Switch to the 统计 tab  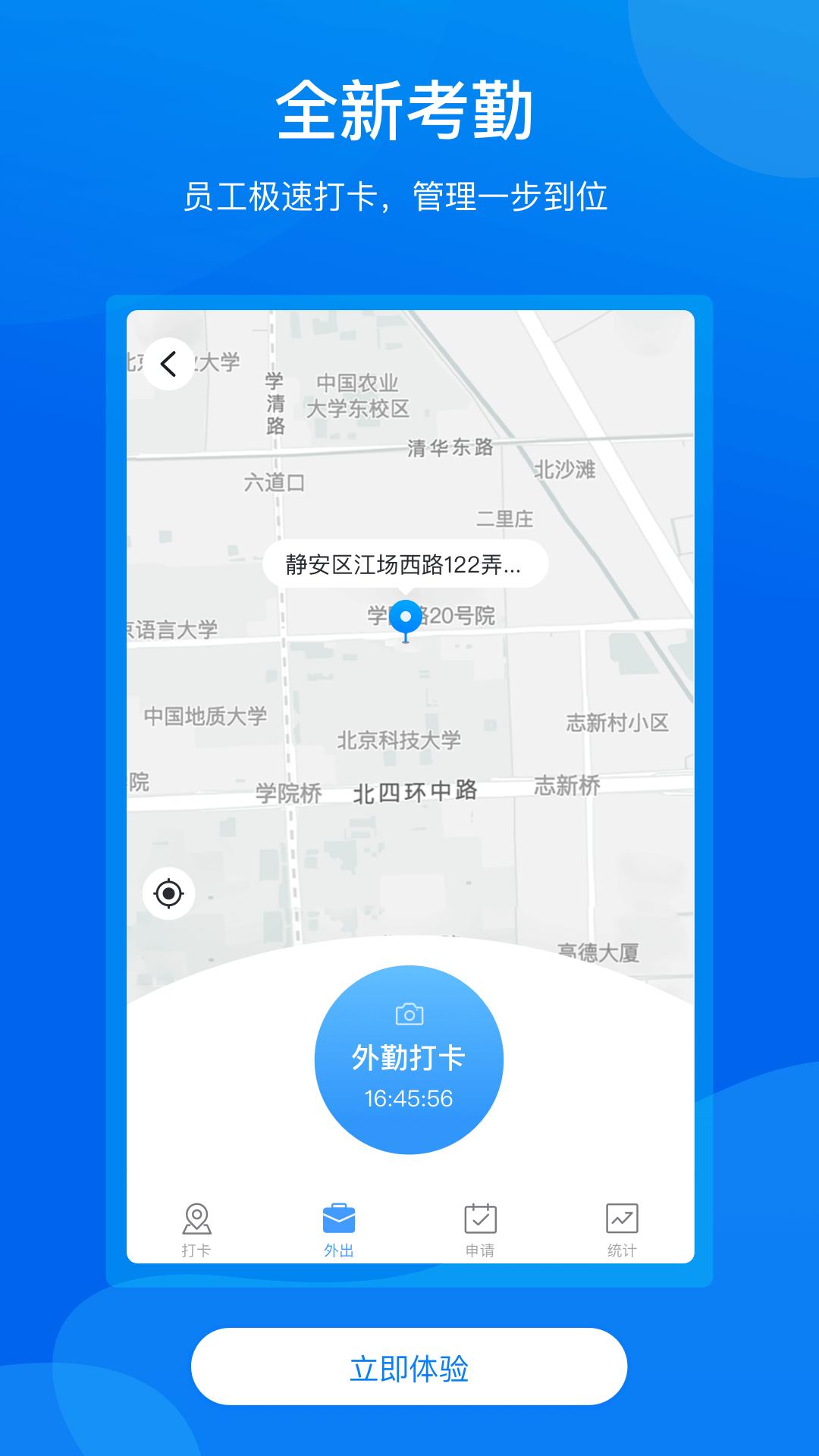point(622,1227)
